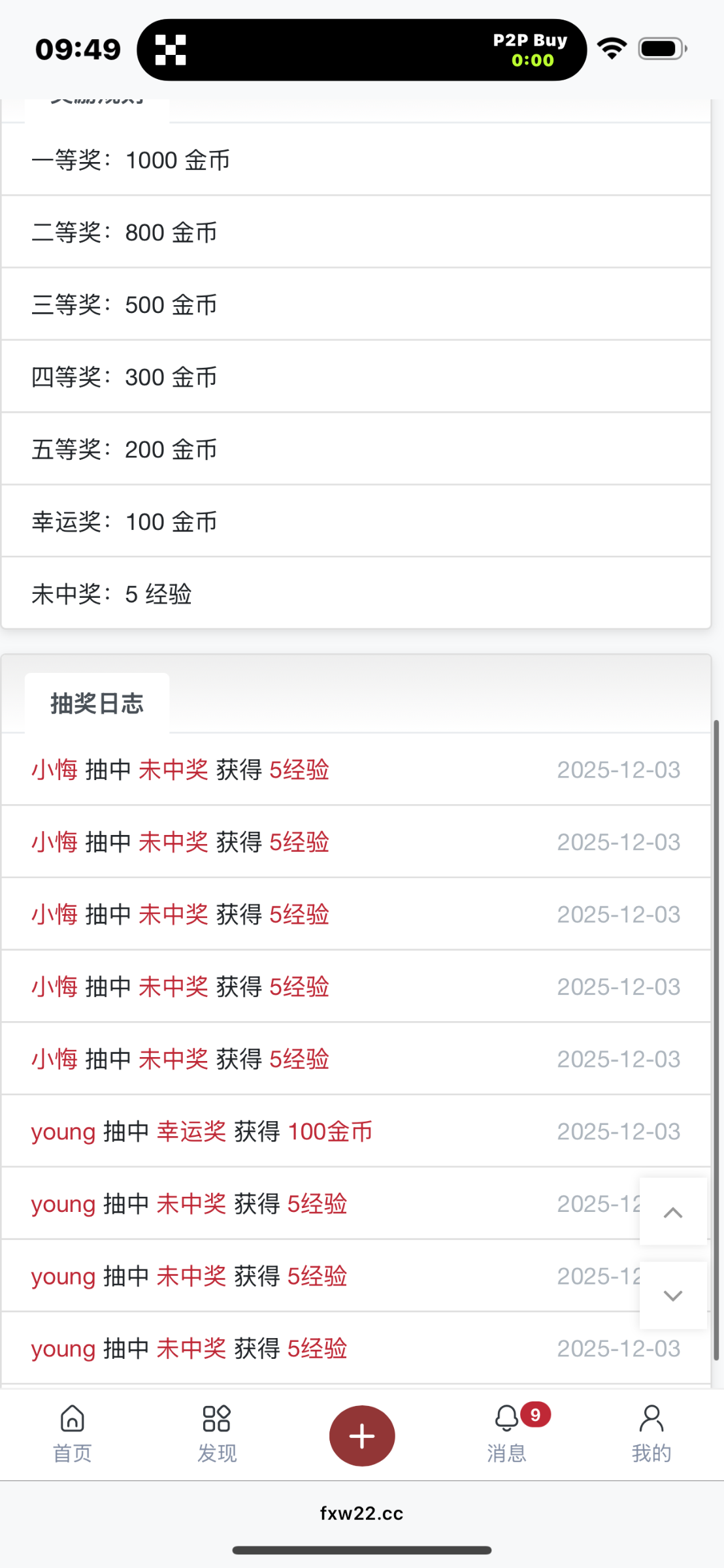
Task: Switch to the 首页 tab
Action: [x=72, y=1433]
